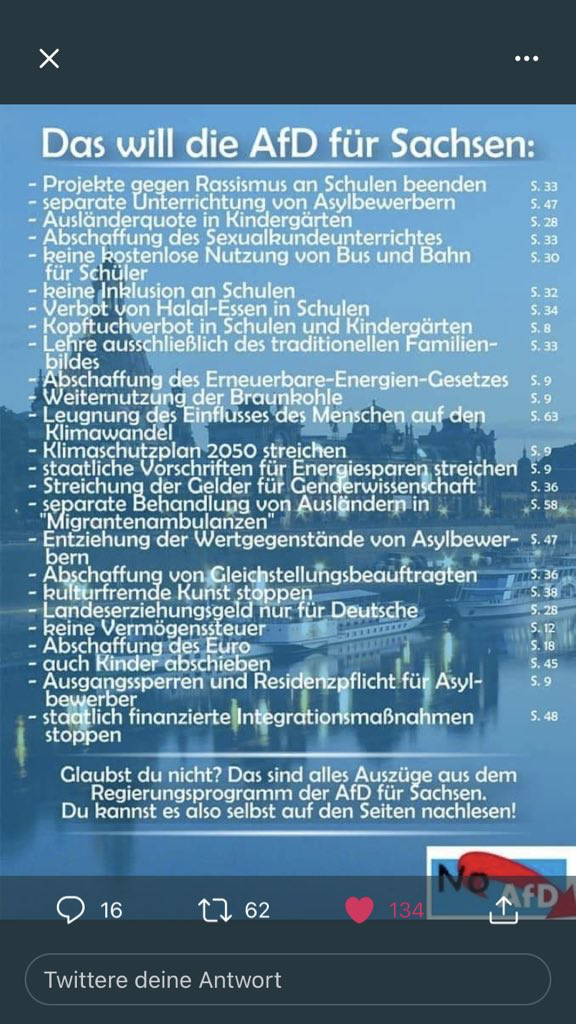Unlike the tweet with the heart icon
Viewport: 576px width, 1024px height.
(x=359, y=910)
